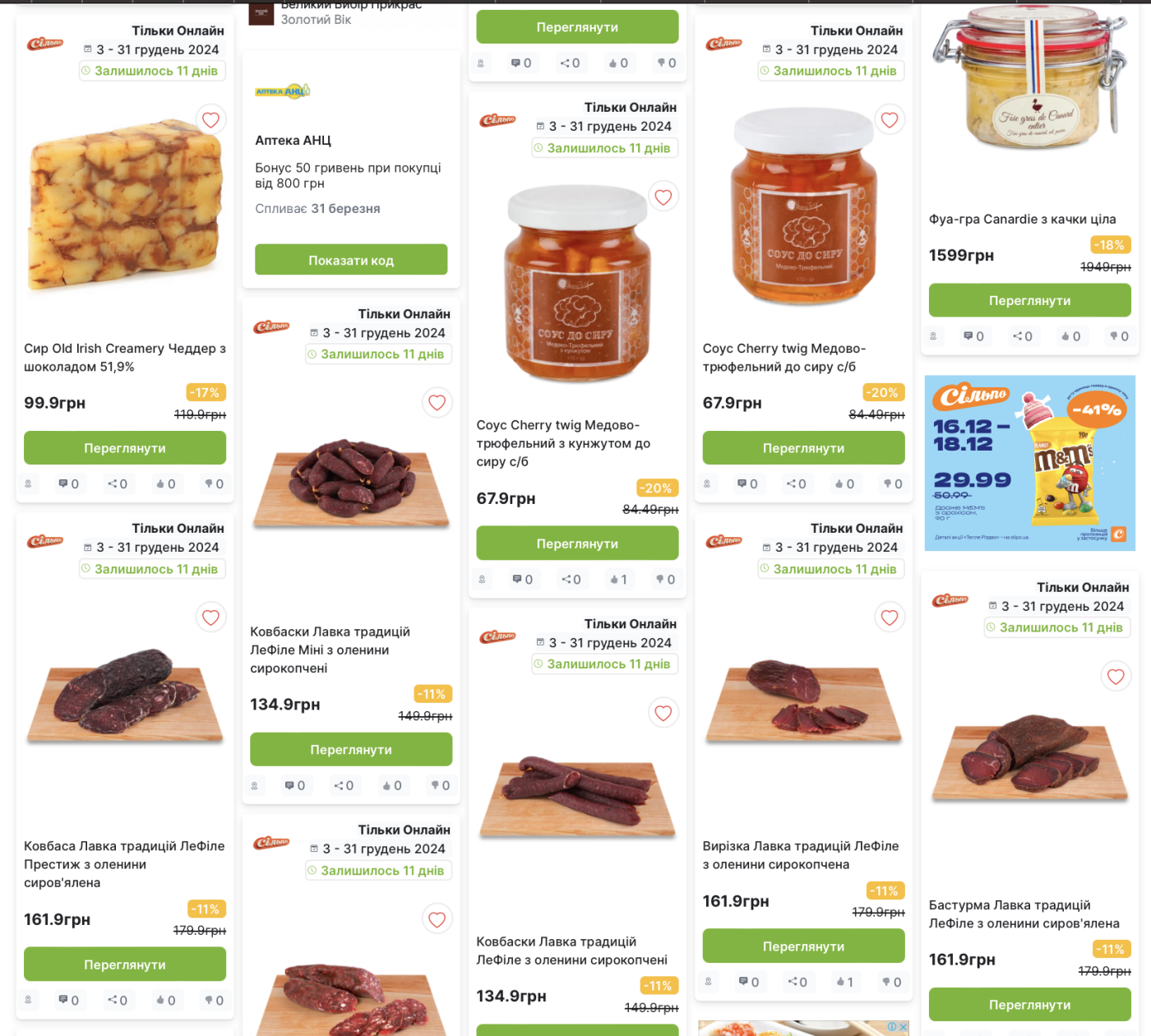Screen dimensions: 1151x1036
Task: Like the Соус Медово-трюфельний з кунжутом
Action: point(663,197)
